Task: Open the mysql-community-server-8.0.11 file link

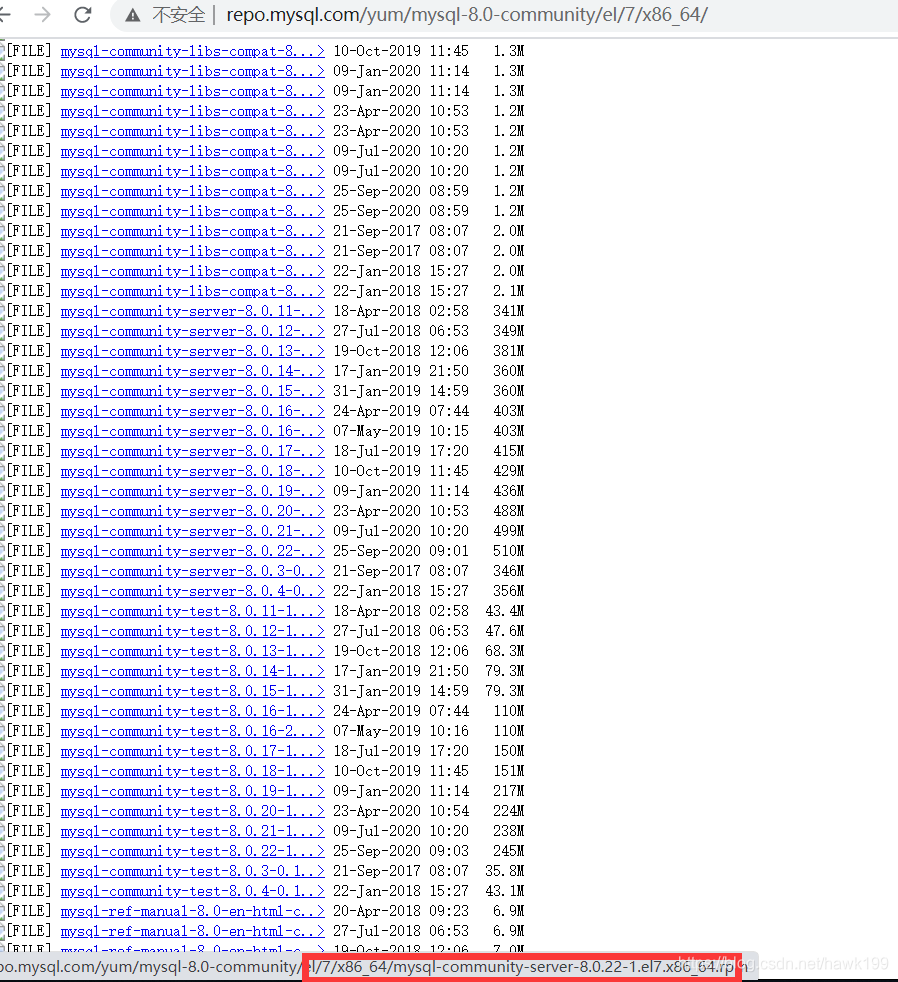Action: pyautogui.click(x=192, y=311)
